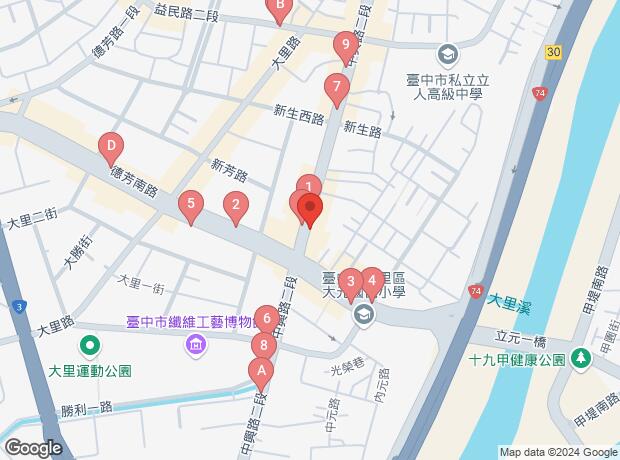620x460 pixels.
Task: Tap the red marker numbered 2
Action: tap(235, 207)
